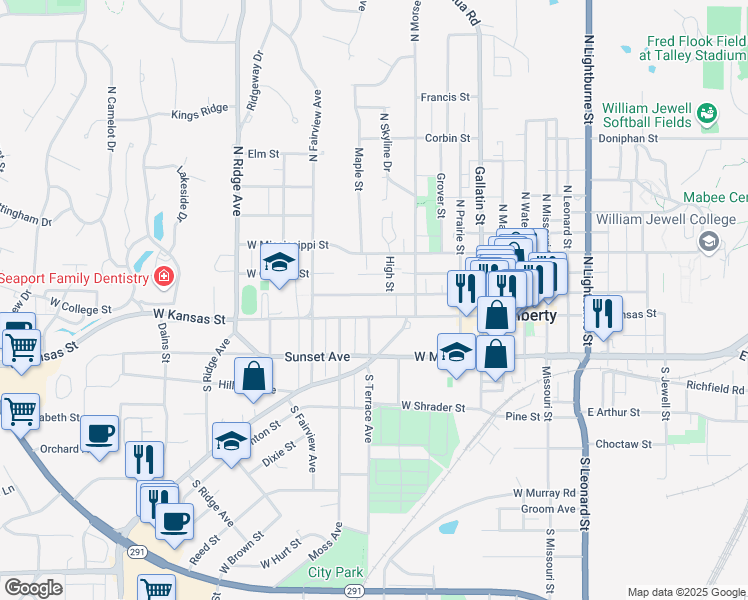Tap the school marker near N Fairview Ave

coord(280,265)
